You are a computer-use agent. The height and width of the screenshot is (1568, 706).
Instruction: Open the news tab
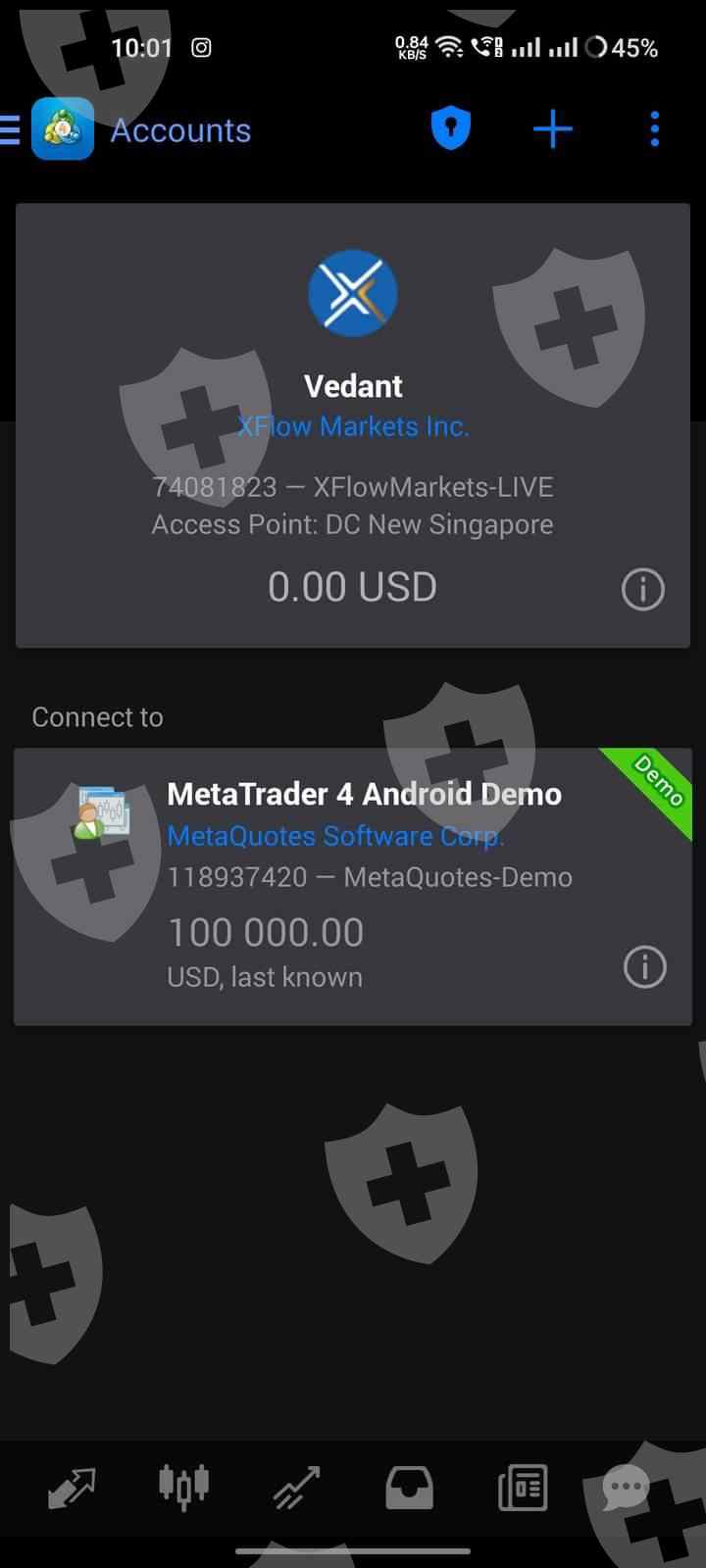click(523, 1488)
